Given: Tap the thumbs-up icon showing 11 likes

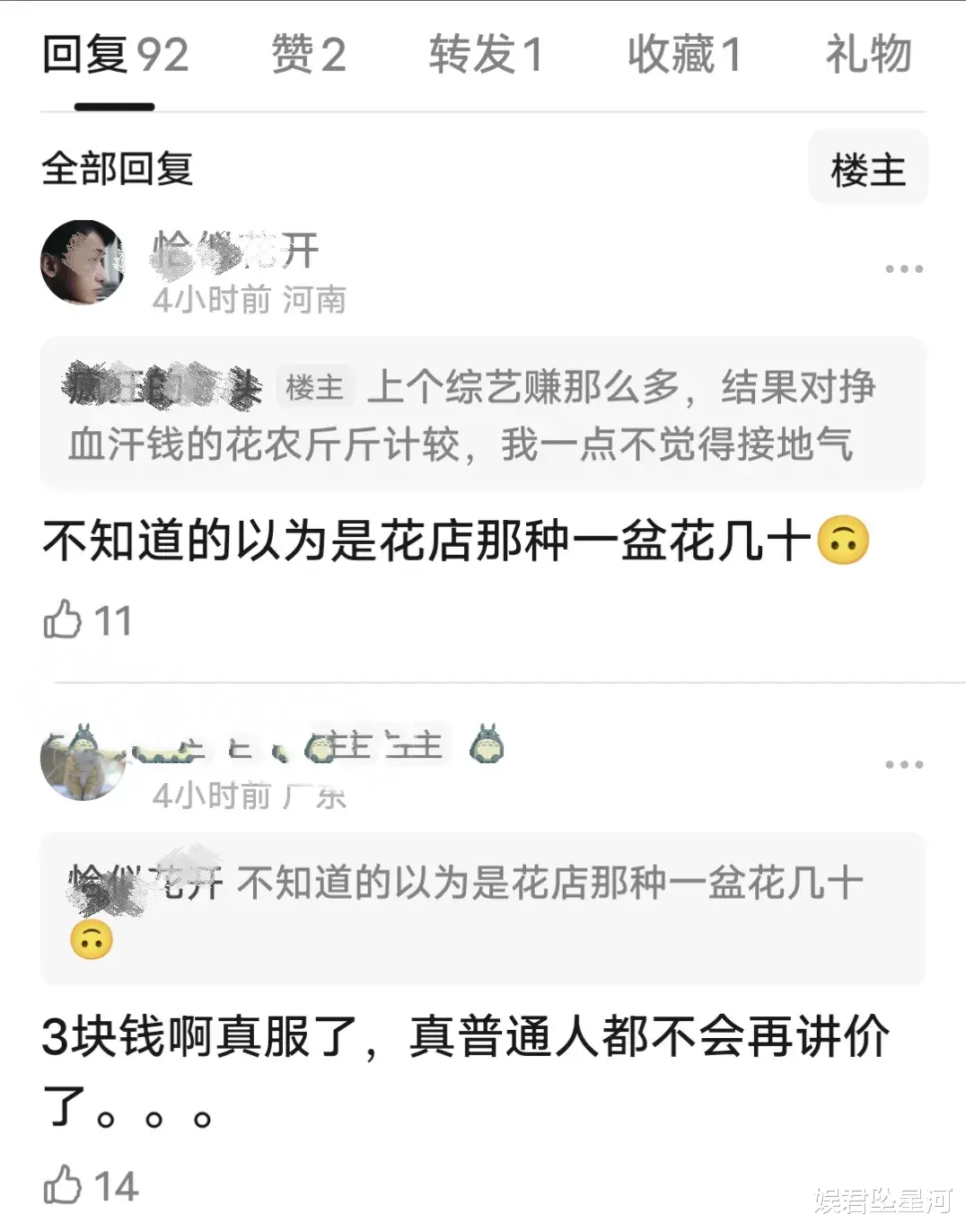Looking at the screenshot, I should click(x=64, y=618).
